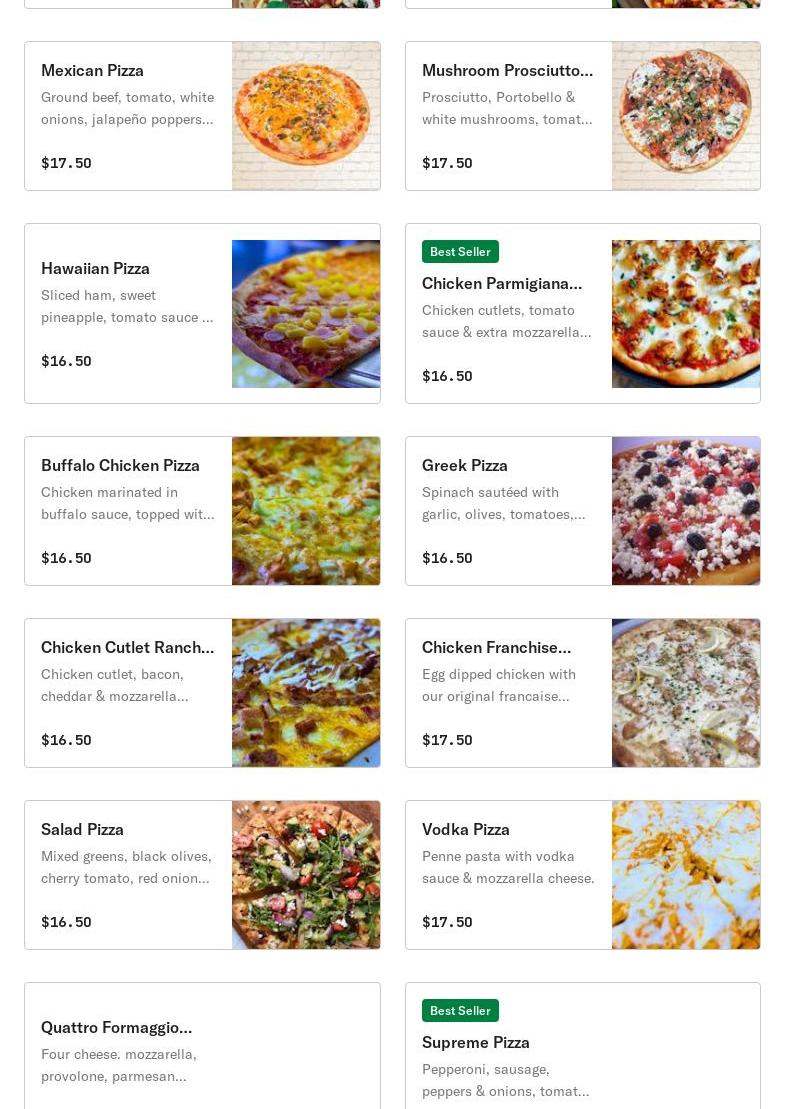Open the Mexican Pizza item
Image resolution: width=785 pixels, height=1109 pixels.
(x=202, y=116)
